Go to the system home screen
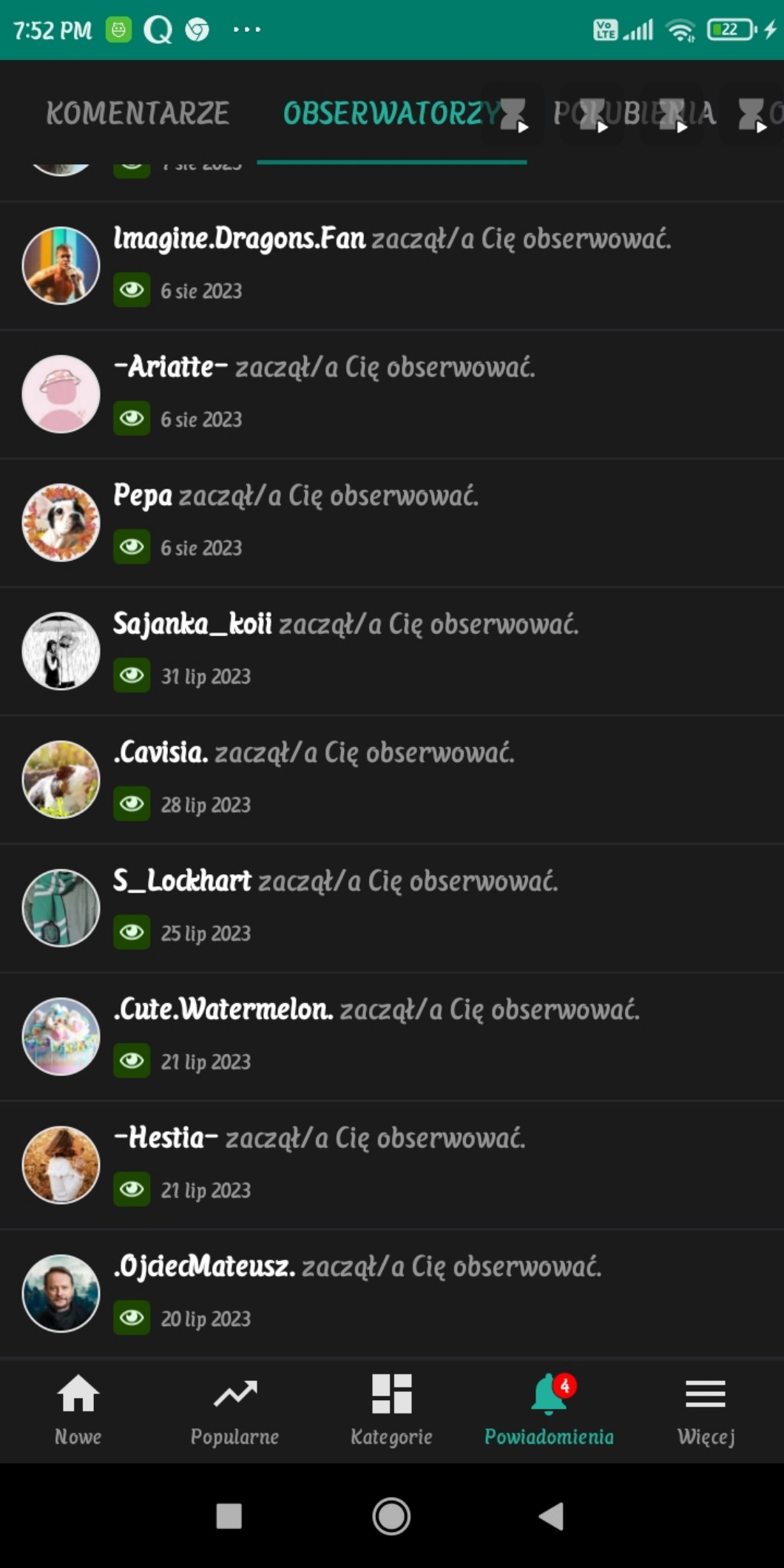Image resolution: width=784 pixels, height=1568 pixels. [391, 1516]
